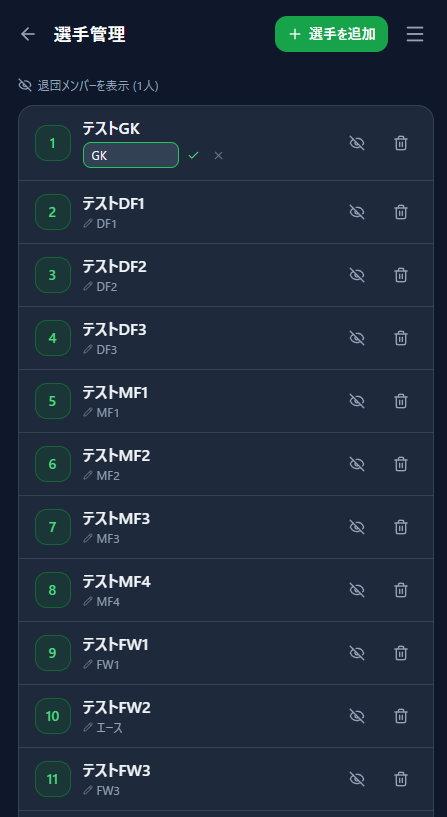
Task: Select the number 5 badge for テストMF1
Action: (53, 401)
